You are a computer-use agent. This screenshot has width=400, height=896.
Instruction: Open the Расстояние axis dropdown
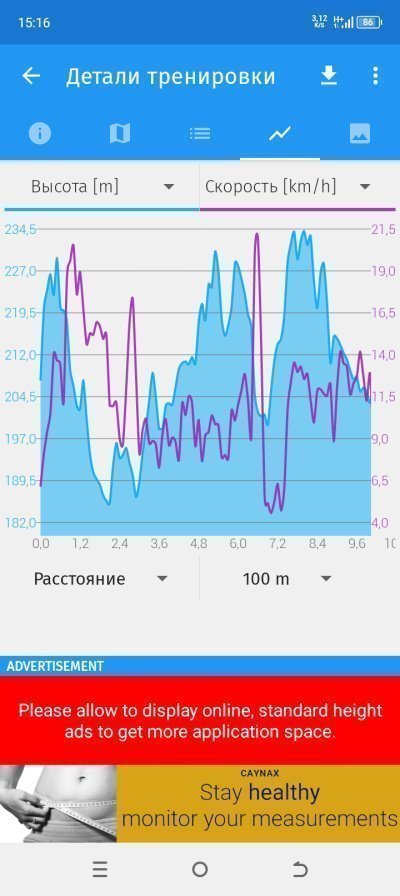[x=102, y=579]
